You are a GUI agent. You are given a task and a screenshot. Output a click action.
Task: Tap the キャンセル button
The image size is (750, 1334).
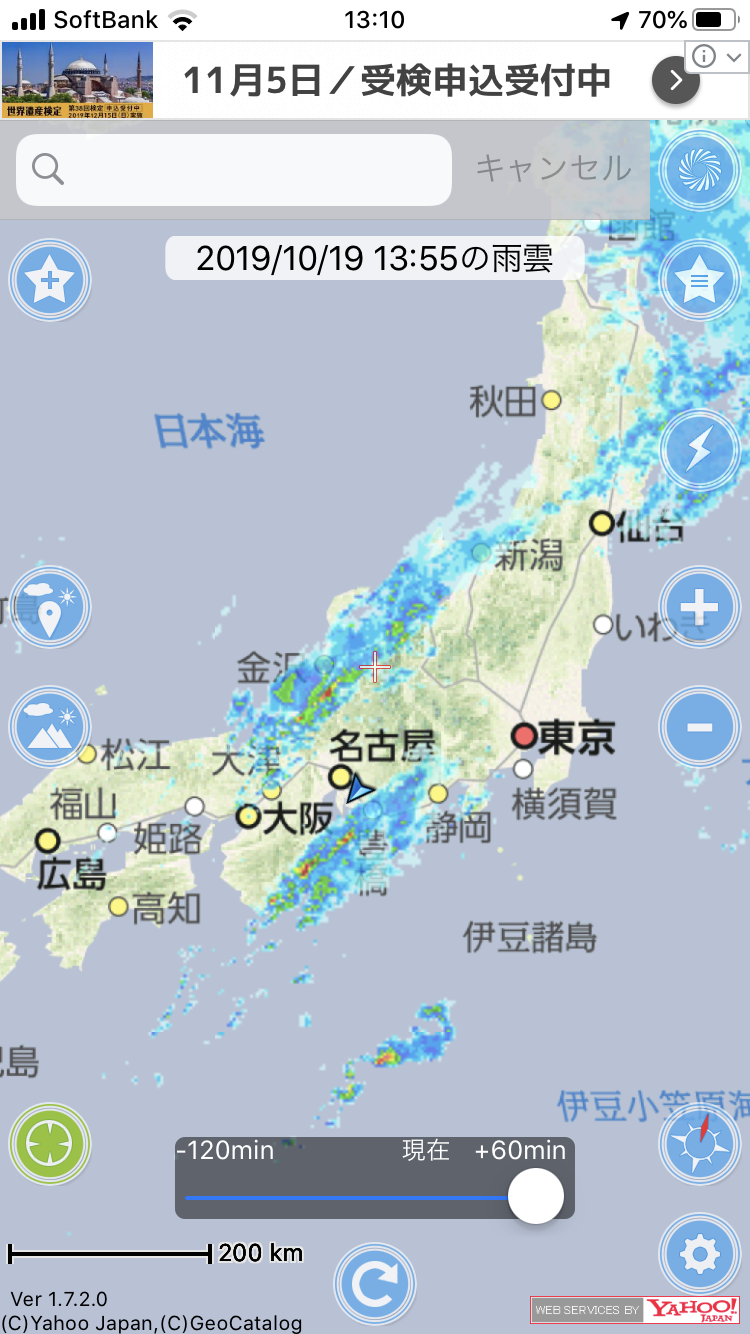553,168
